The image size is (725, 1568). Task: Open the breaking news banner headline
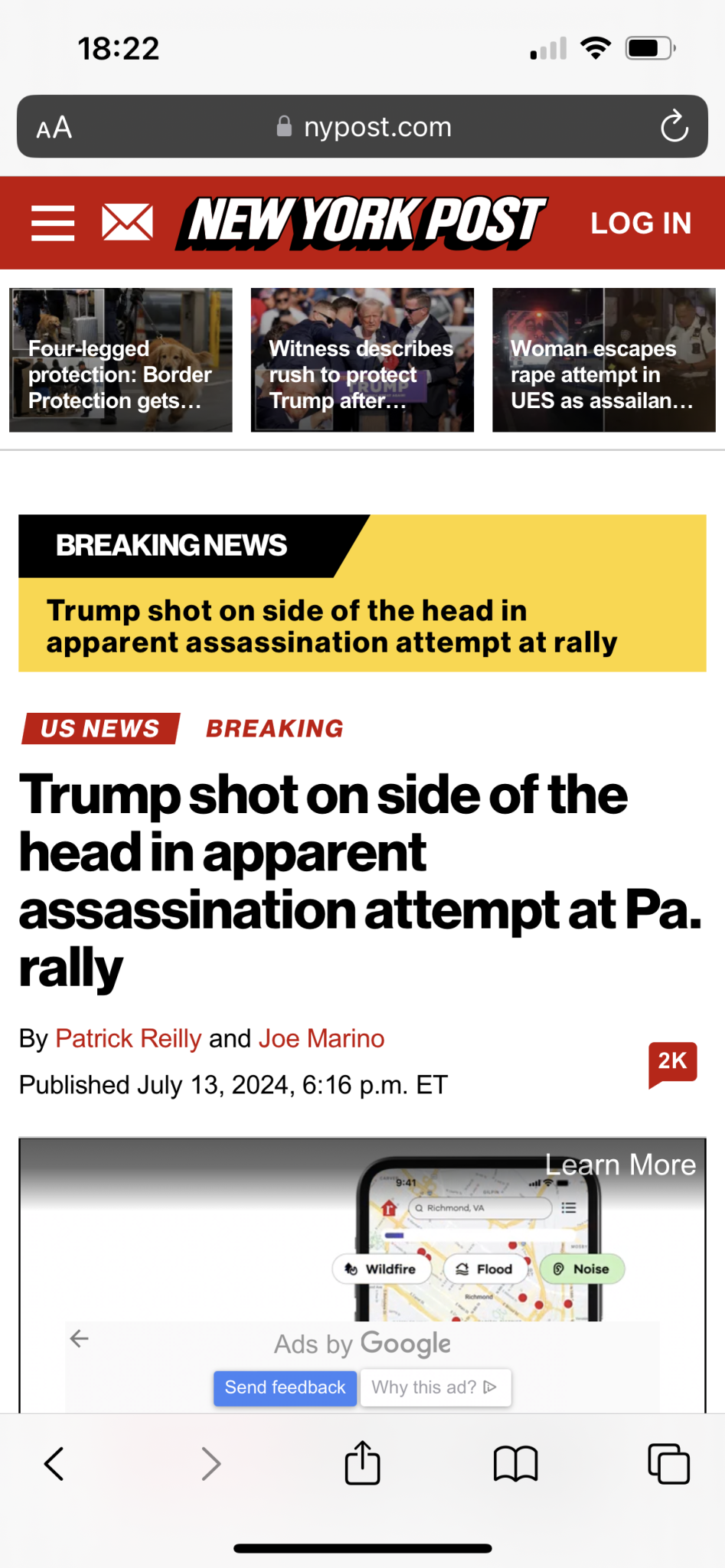click(331, 626)
